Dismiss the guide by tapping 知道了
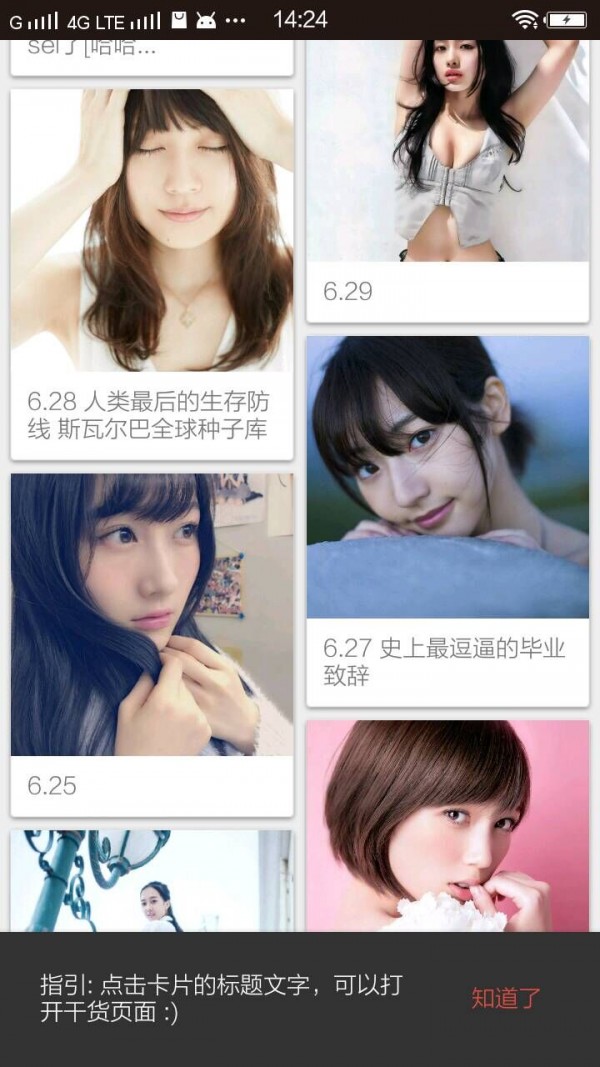 [x=506, y=998]
